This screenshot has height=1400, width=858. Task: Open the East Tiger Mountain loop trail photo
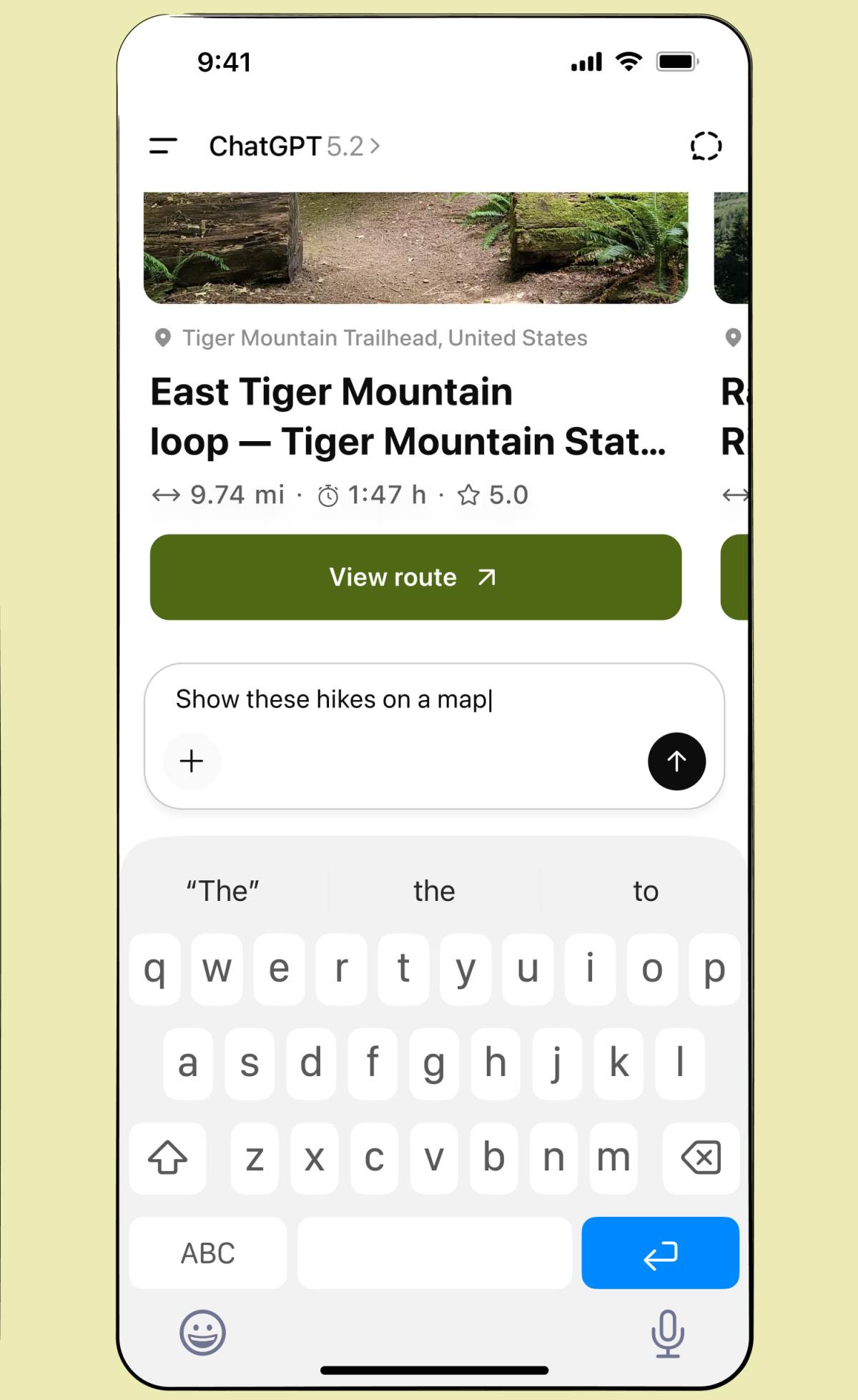point(415,247)
